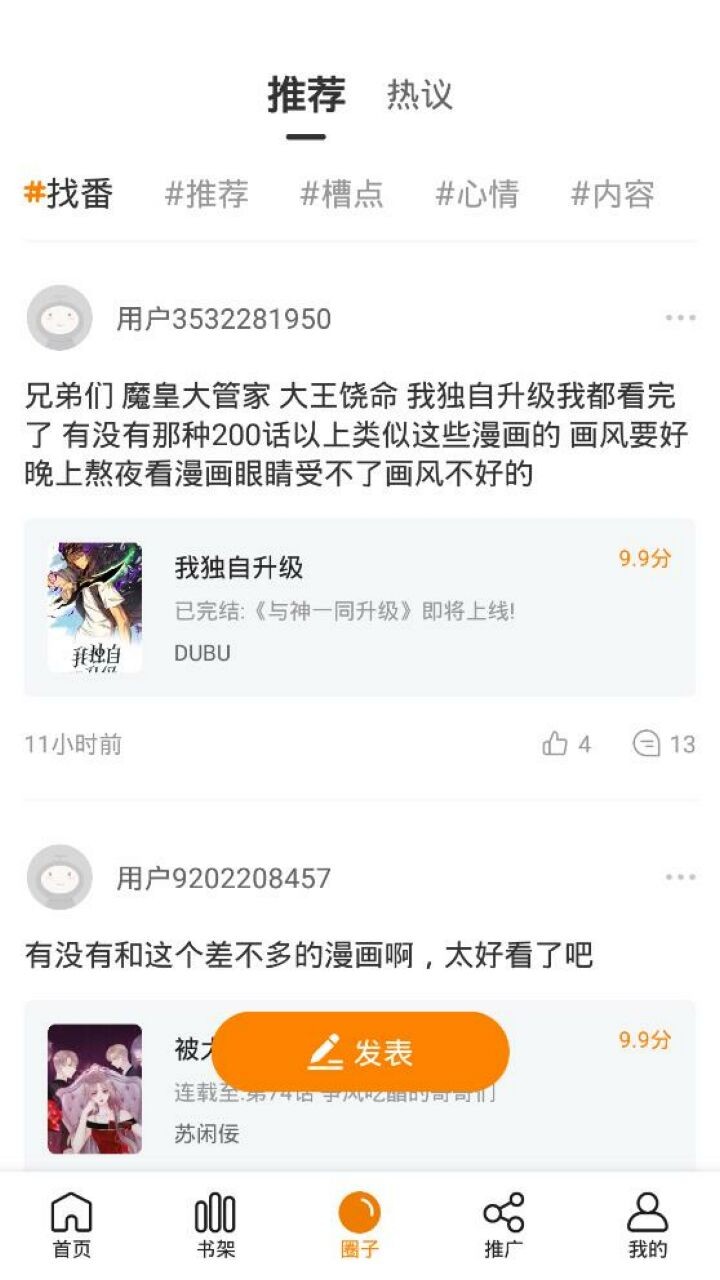Filter posts by #找番 topic

coord(69,193)
